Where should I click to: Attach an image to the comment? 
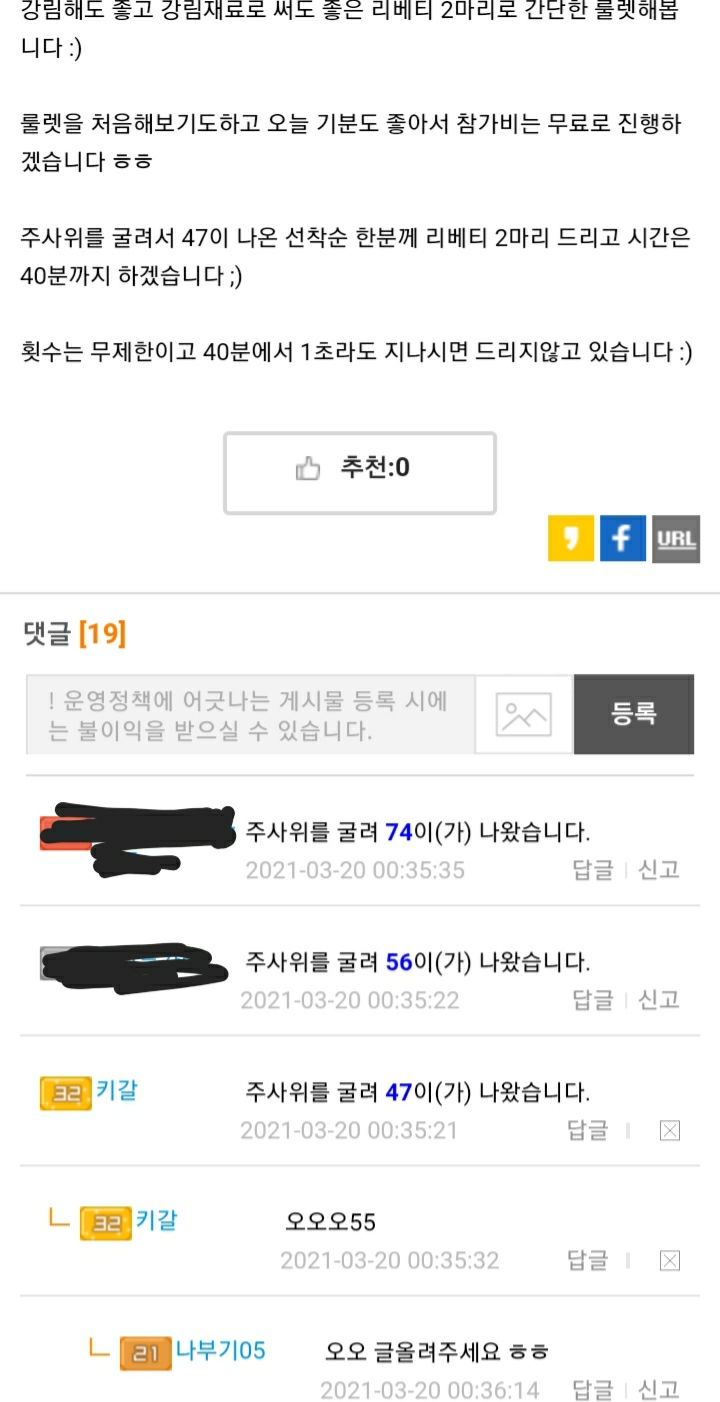click(x=524, y=715)
